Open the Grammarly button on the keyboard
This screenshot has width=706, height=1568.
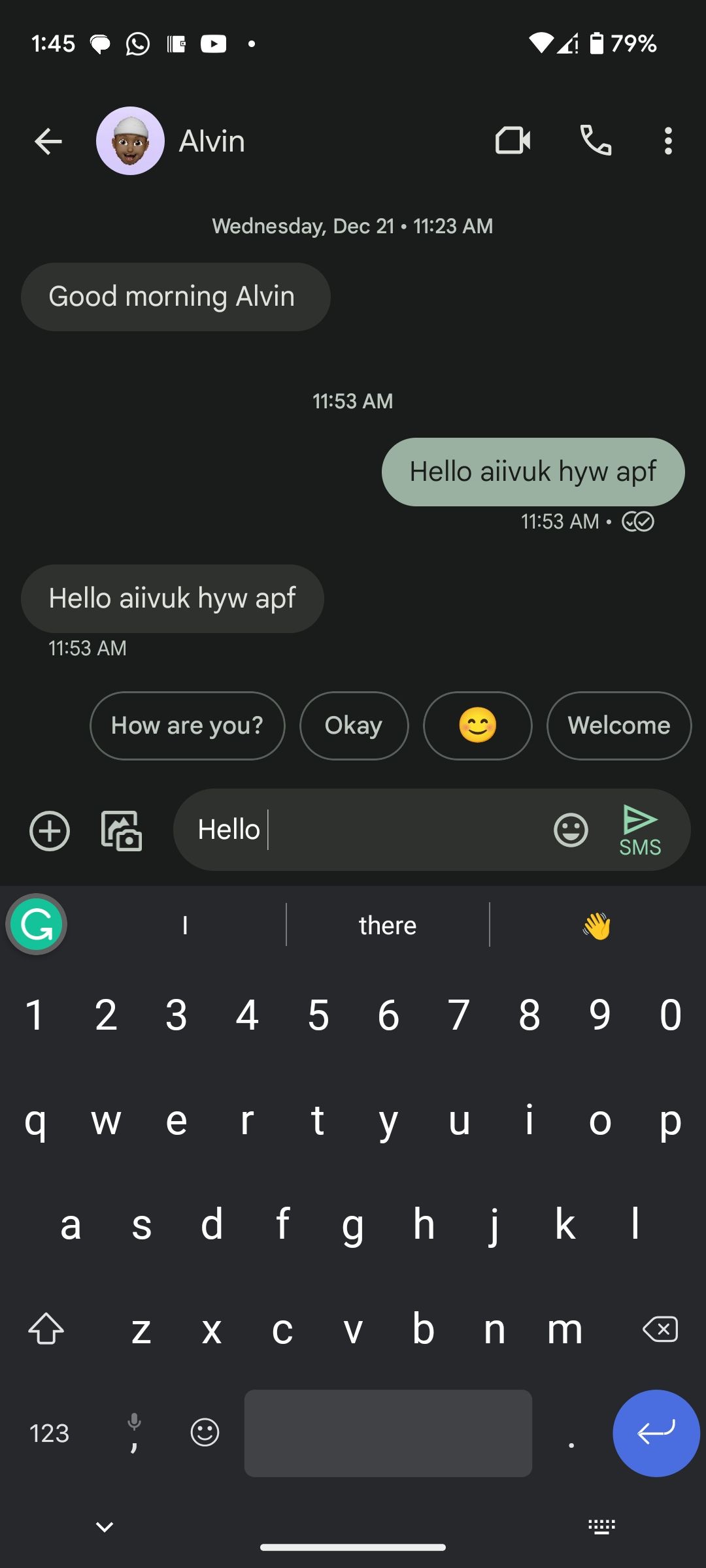click(37, 924)
